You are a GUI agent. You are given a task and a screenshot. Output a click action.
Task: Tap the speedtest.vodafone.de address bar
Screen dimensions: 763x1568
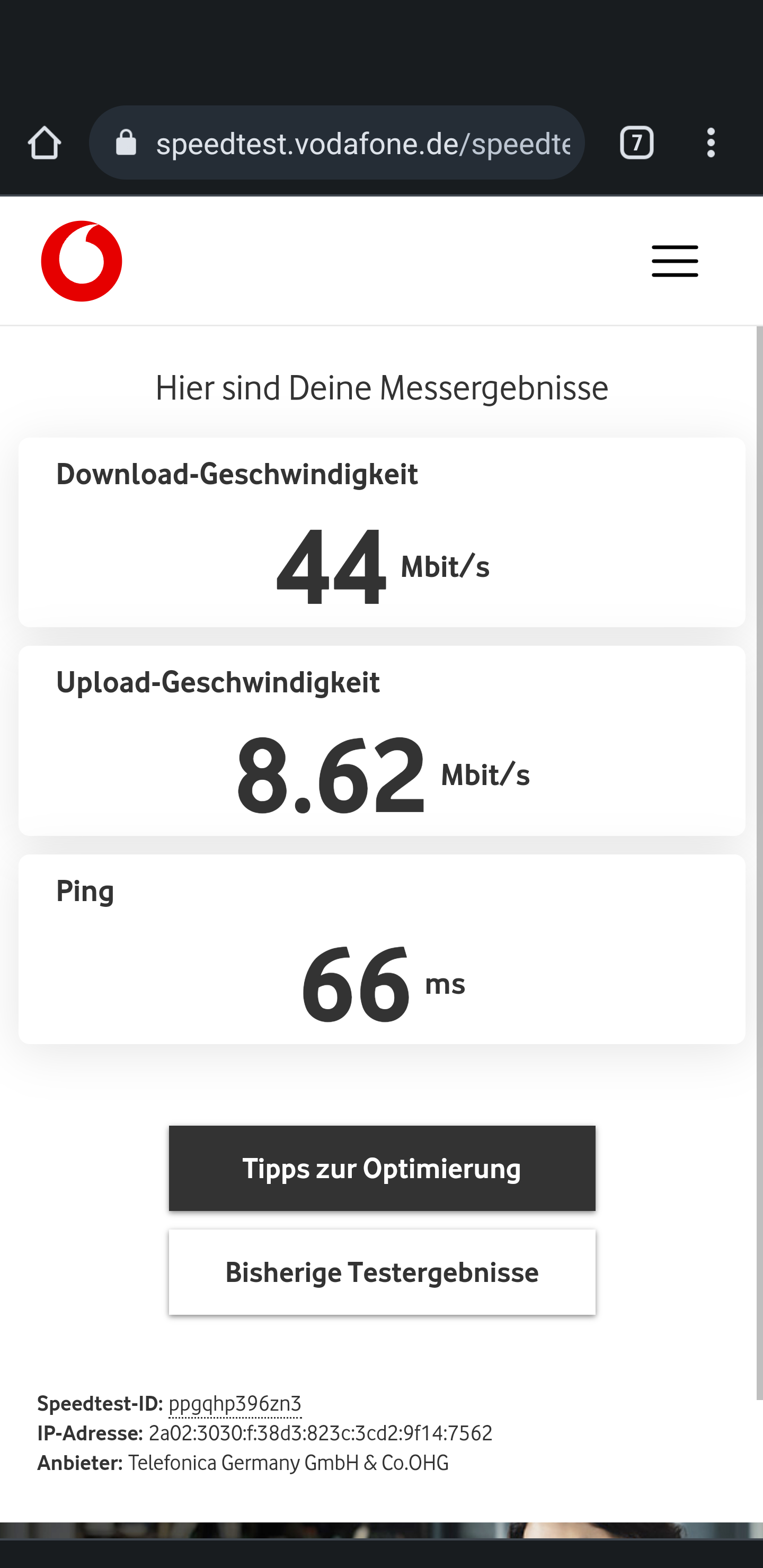pyautogui.click(x=362, y=144)
